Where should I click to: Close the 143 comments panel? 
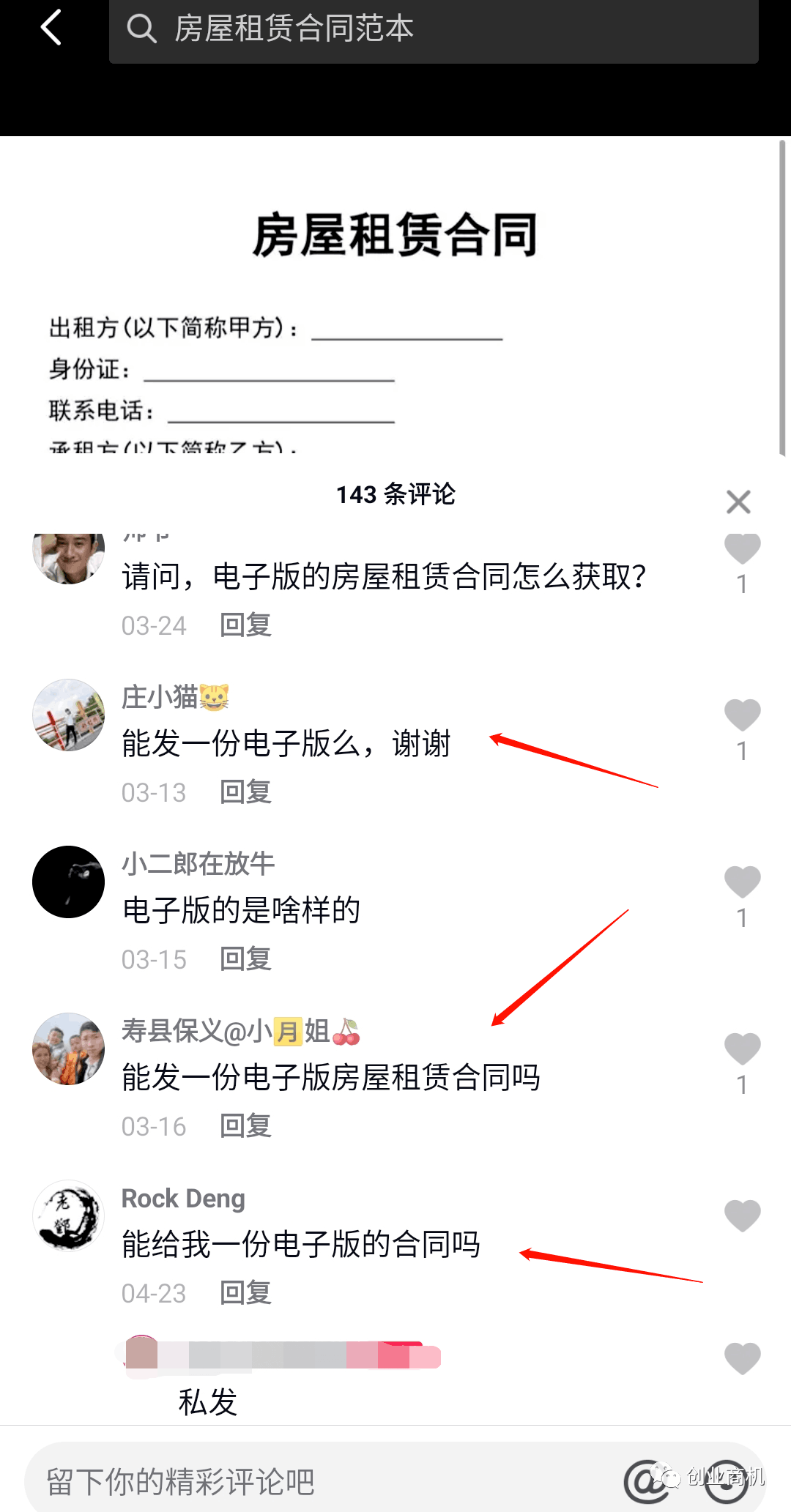coord(738,502)
